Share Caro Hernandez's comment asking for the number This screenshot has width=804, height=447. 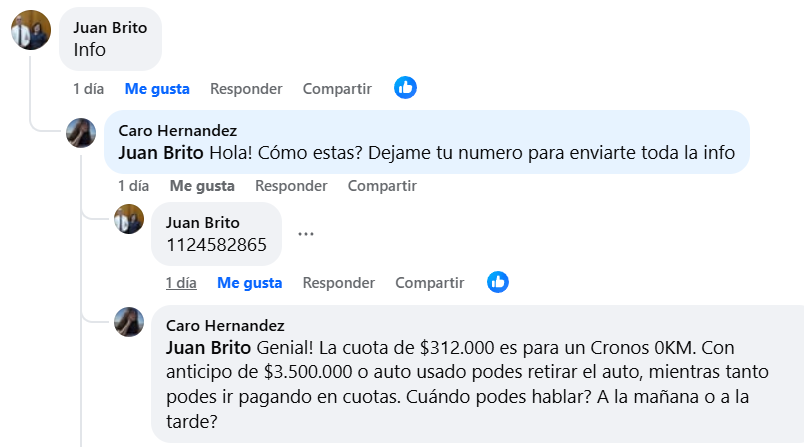[382, 186]
